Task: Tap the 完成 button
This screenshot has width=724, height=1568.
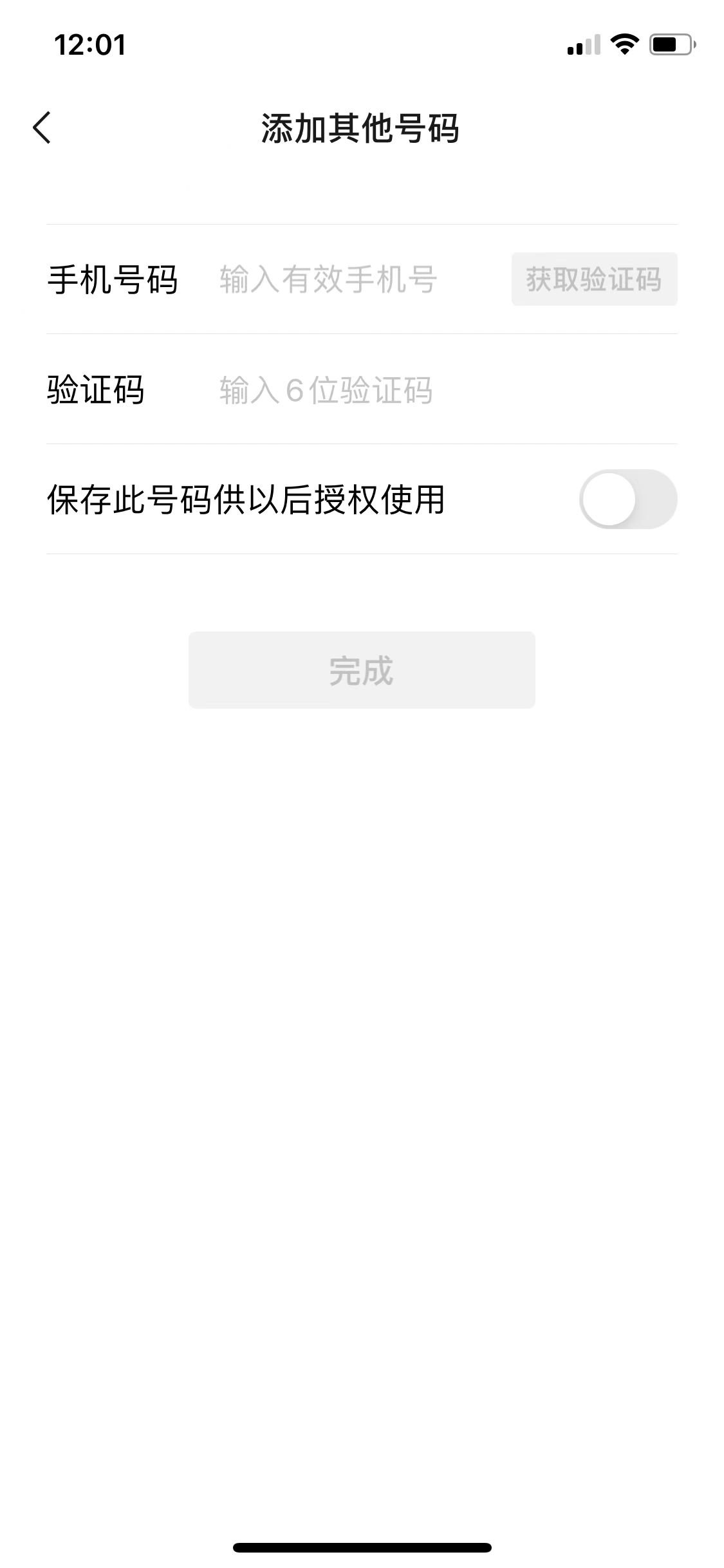Action: click(x=362, y=670)
